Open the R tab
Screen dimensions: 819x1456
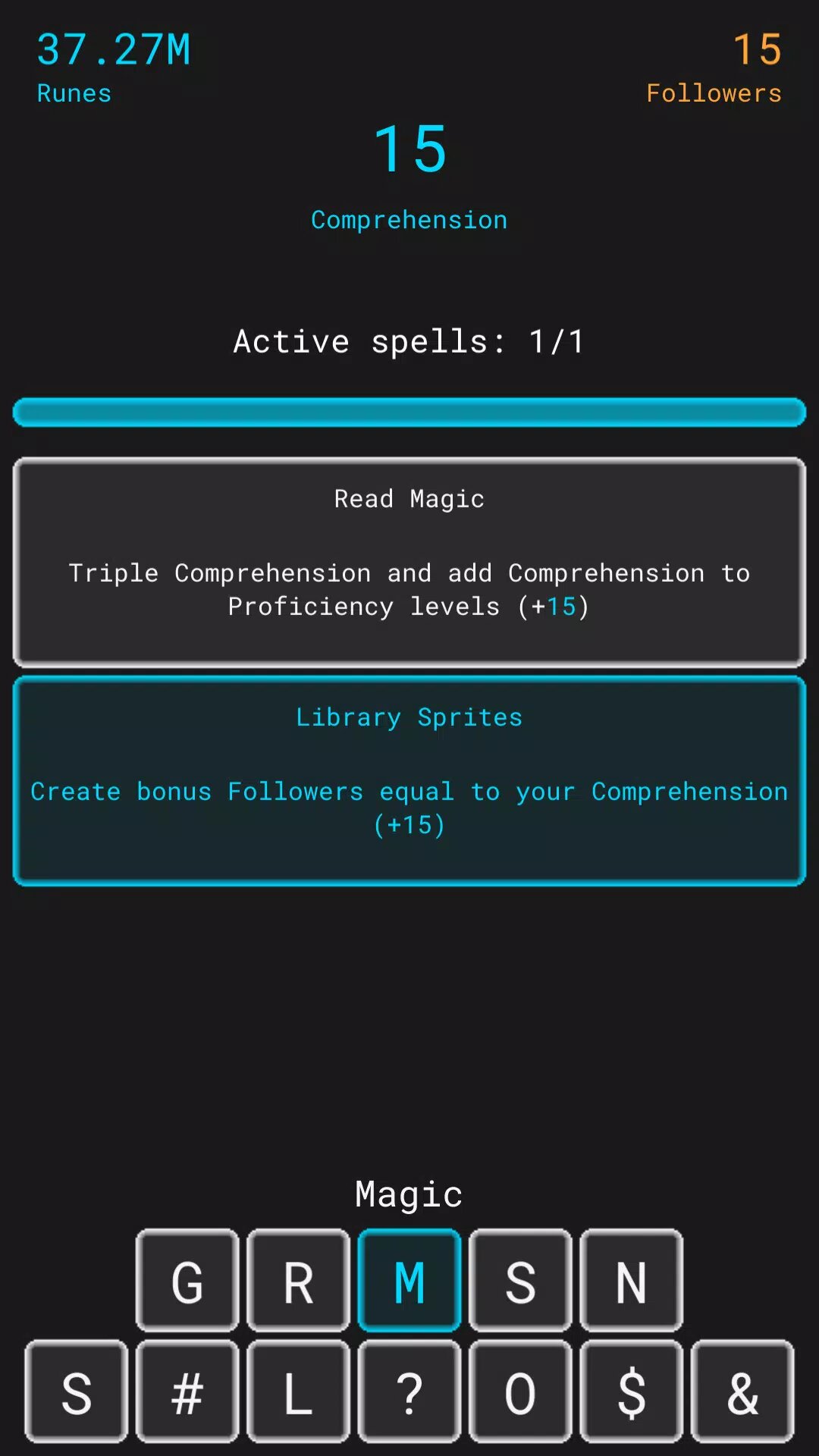[298, 1280]
